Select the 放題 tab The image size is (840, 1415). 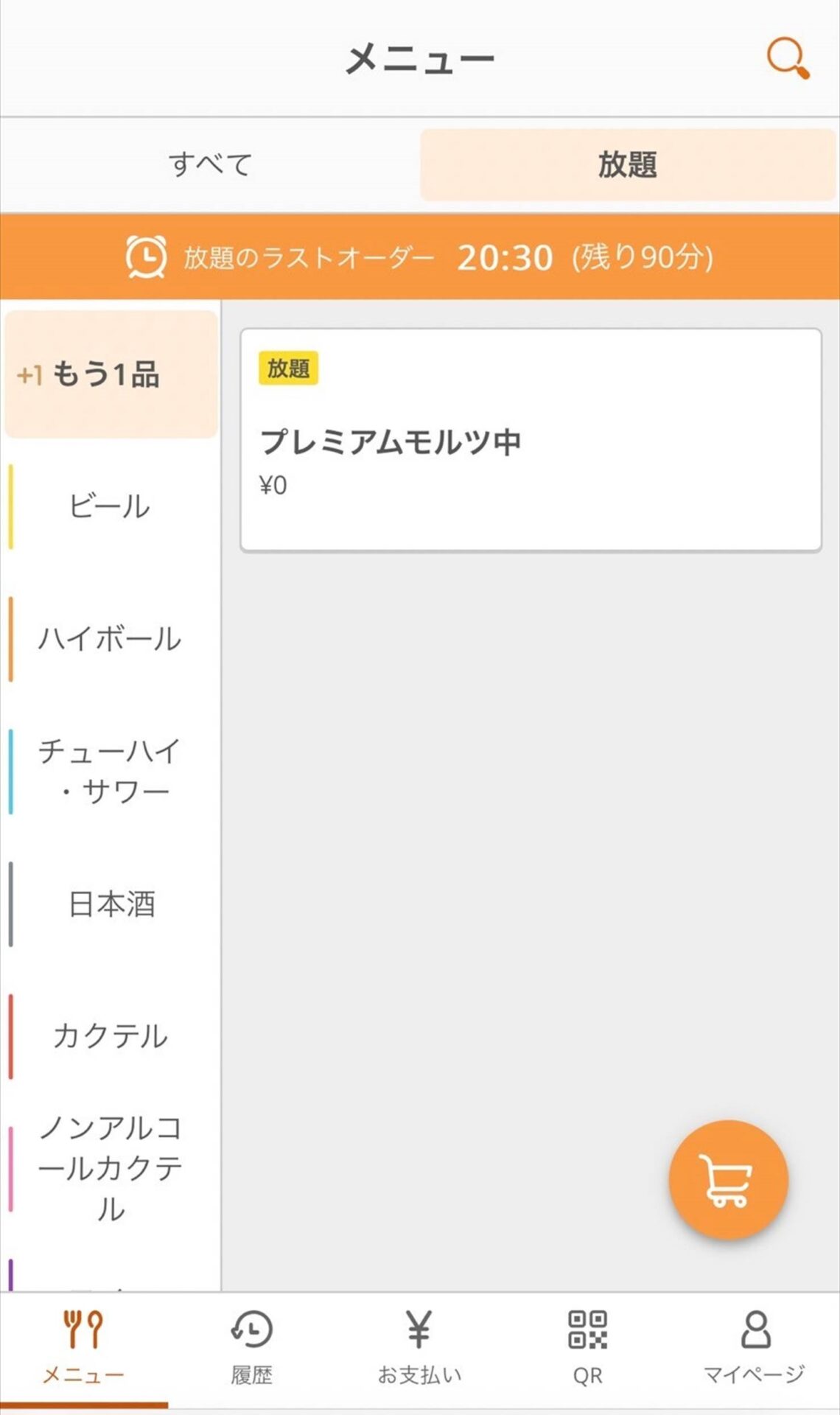[627, 164]
